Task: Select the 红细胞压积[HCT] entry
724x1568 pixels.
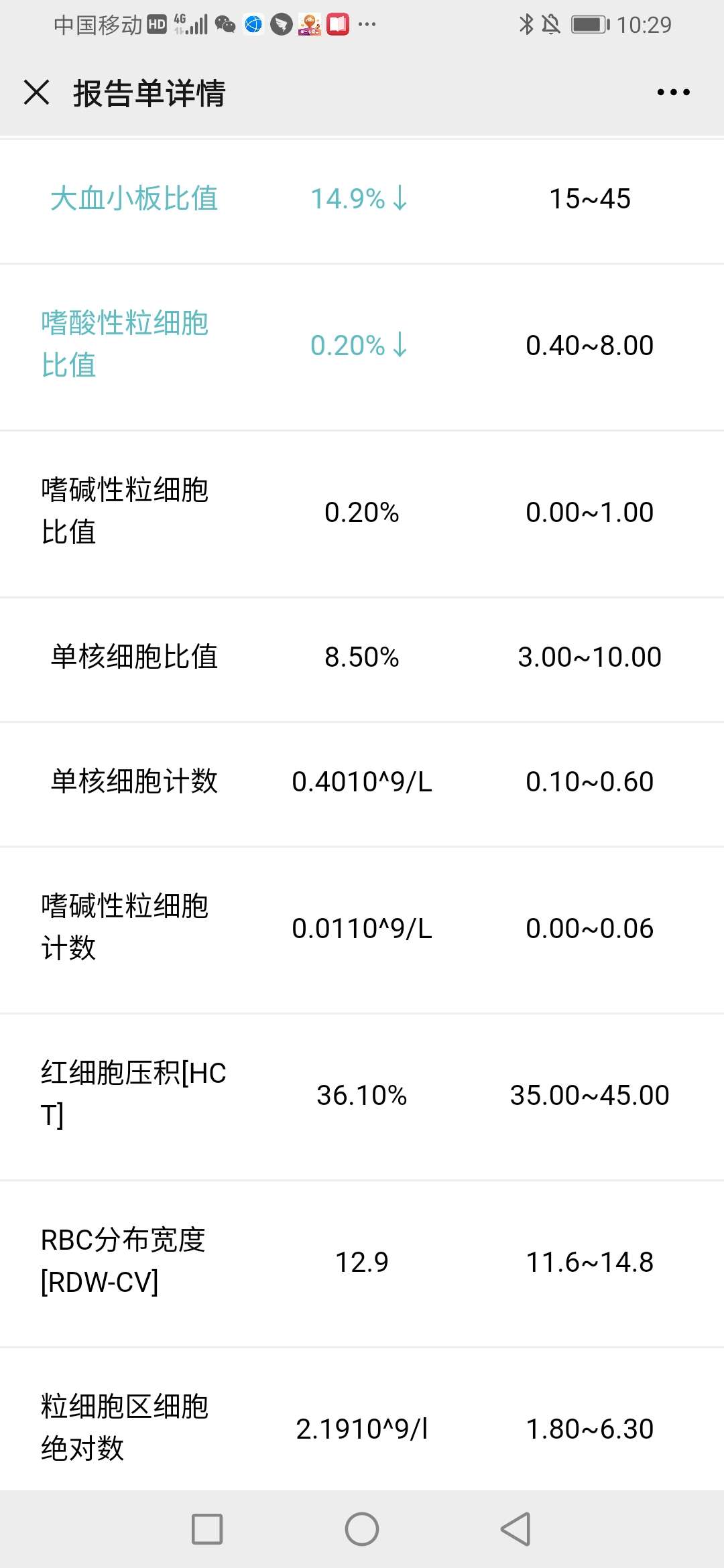Action: point(362,1095)
